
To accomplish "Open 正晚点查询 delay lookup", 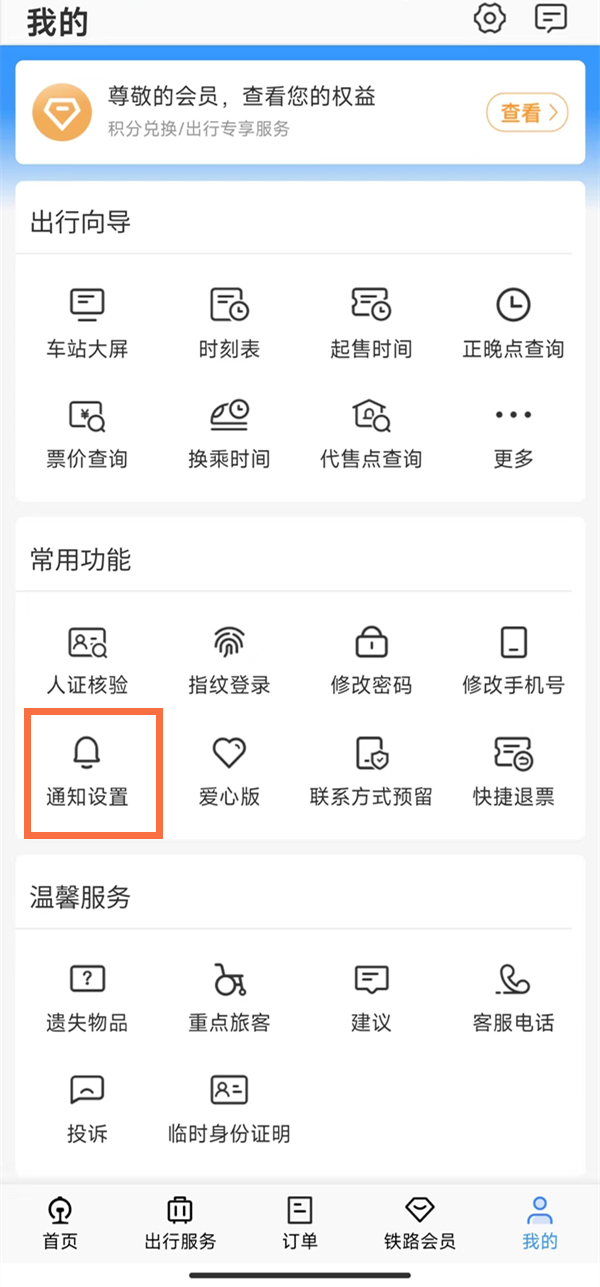I will click(513, 322).
